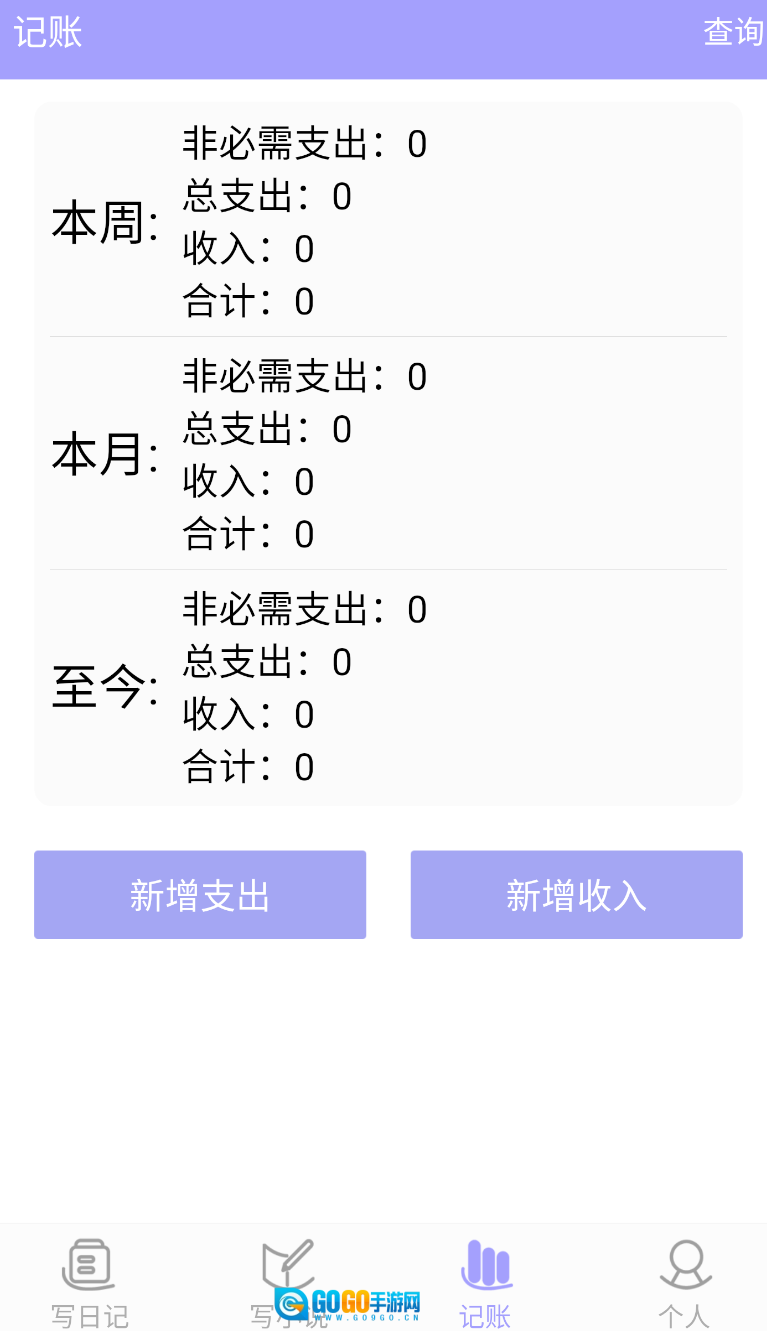Add a new expense with 新增支出
Screen dimensions: 767x1331
click(200, 895)
